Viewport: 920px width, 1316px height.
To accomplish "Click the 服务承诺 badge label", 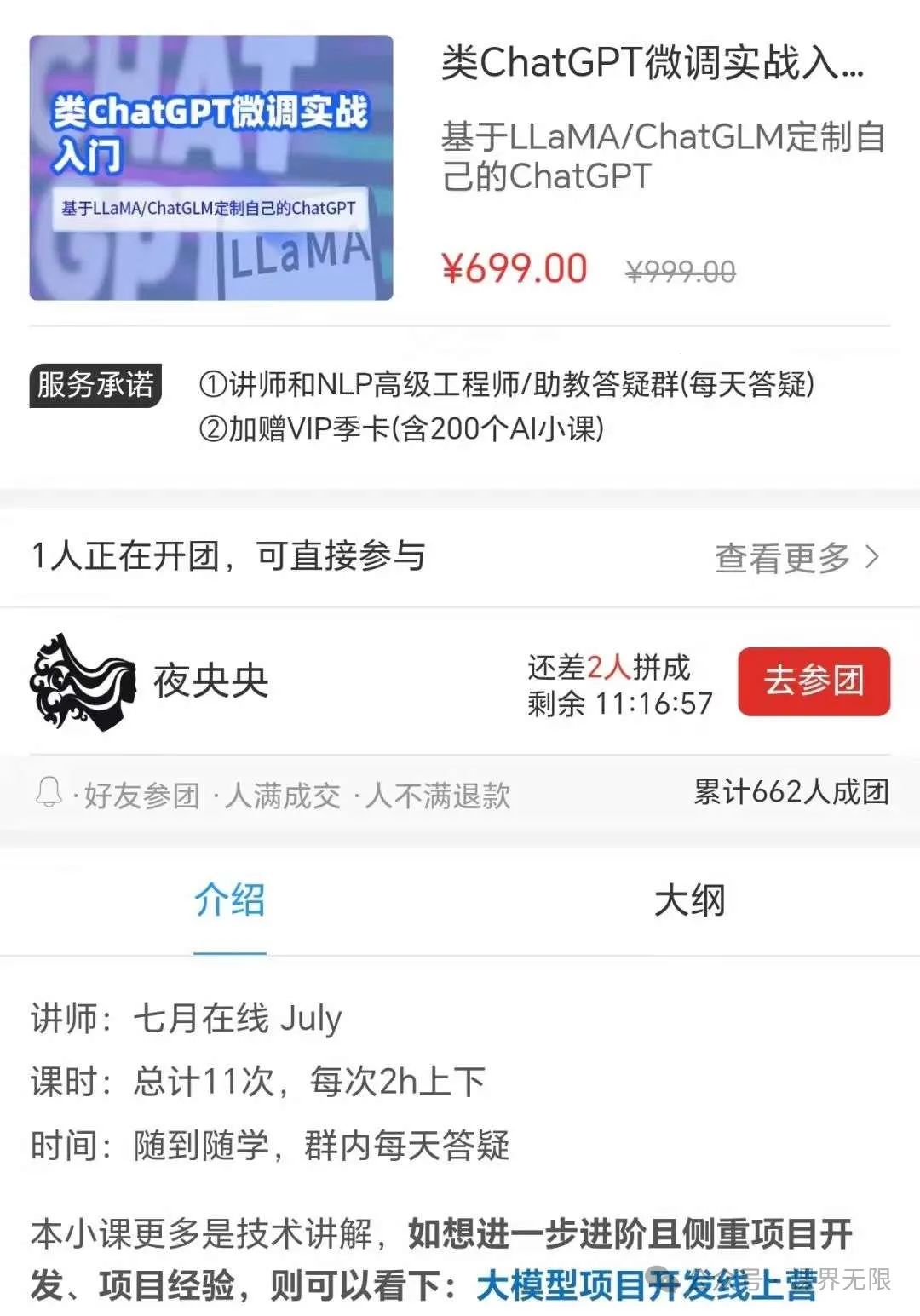I will coord(96,385).
